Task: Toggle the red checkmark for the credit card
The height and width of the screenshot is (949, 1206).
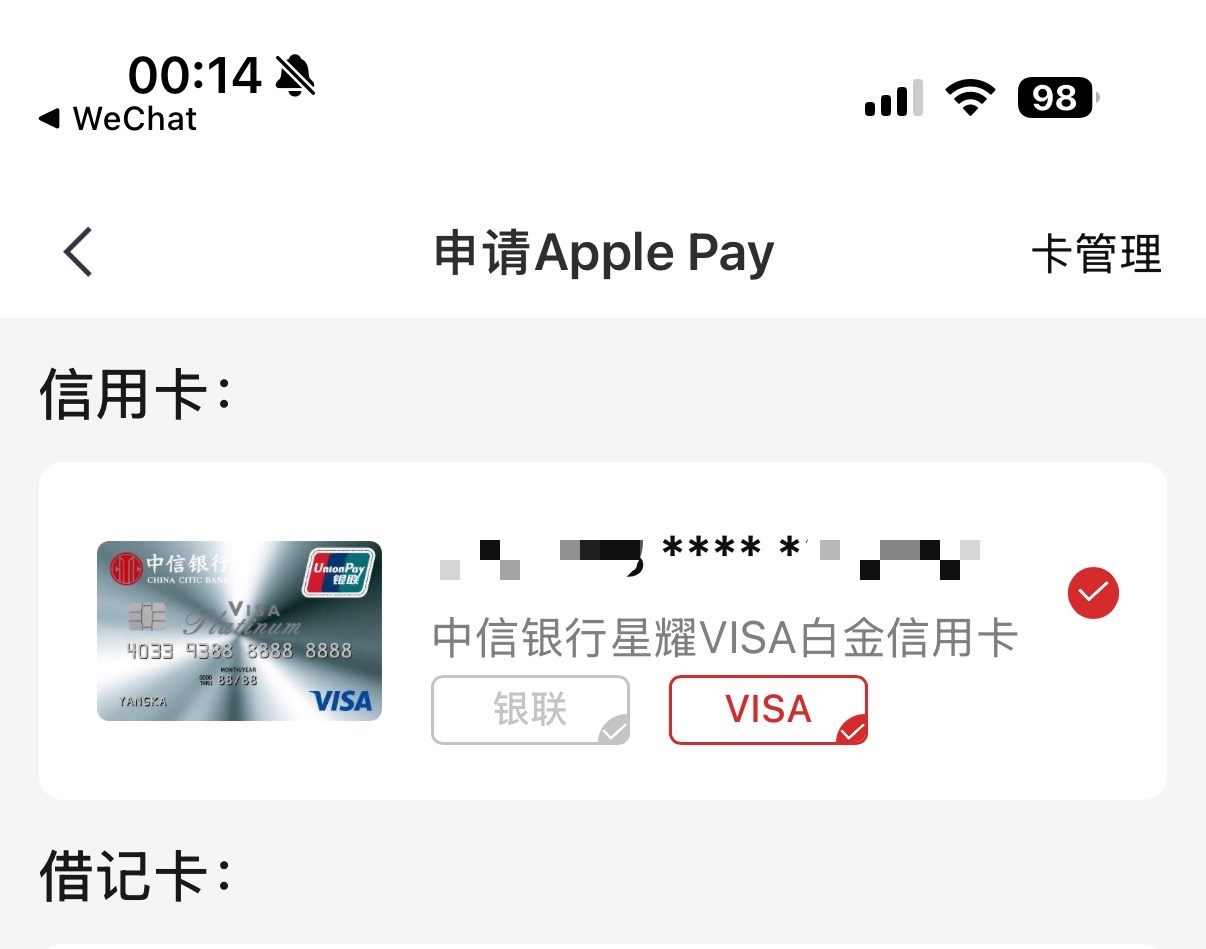Action: tap(1093, 593)
